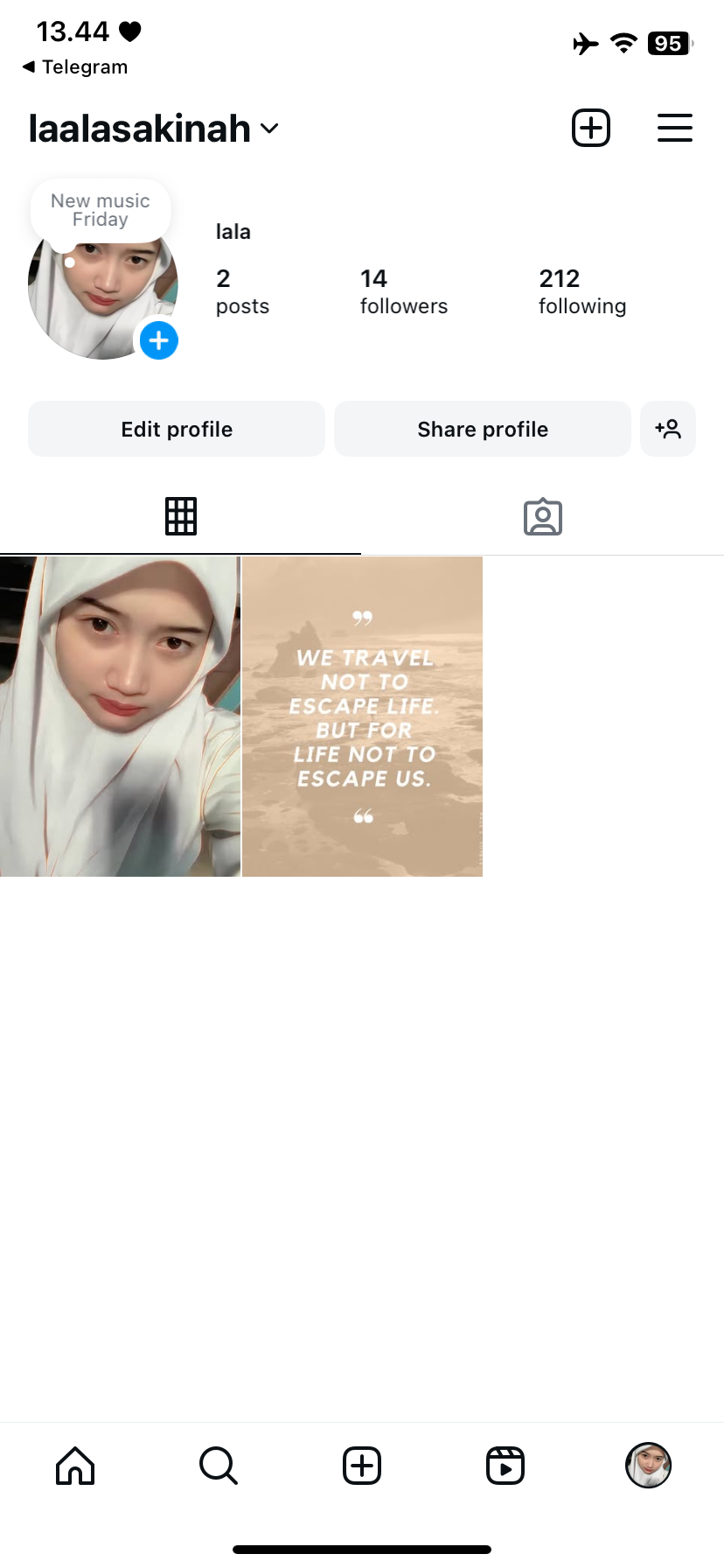Open the hamburger settings menu
Viewport: 724px width, 1568px height.
[x=674, y=128]
